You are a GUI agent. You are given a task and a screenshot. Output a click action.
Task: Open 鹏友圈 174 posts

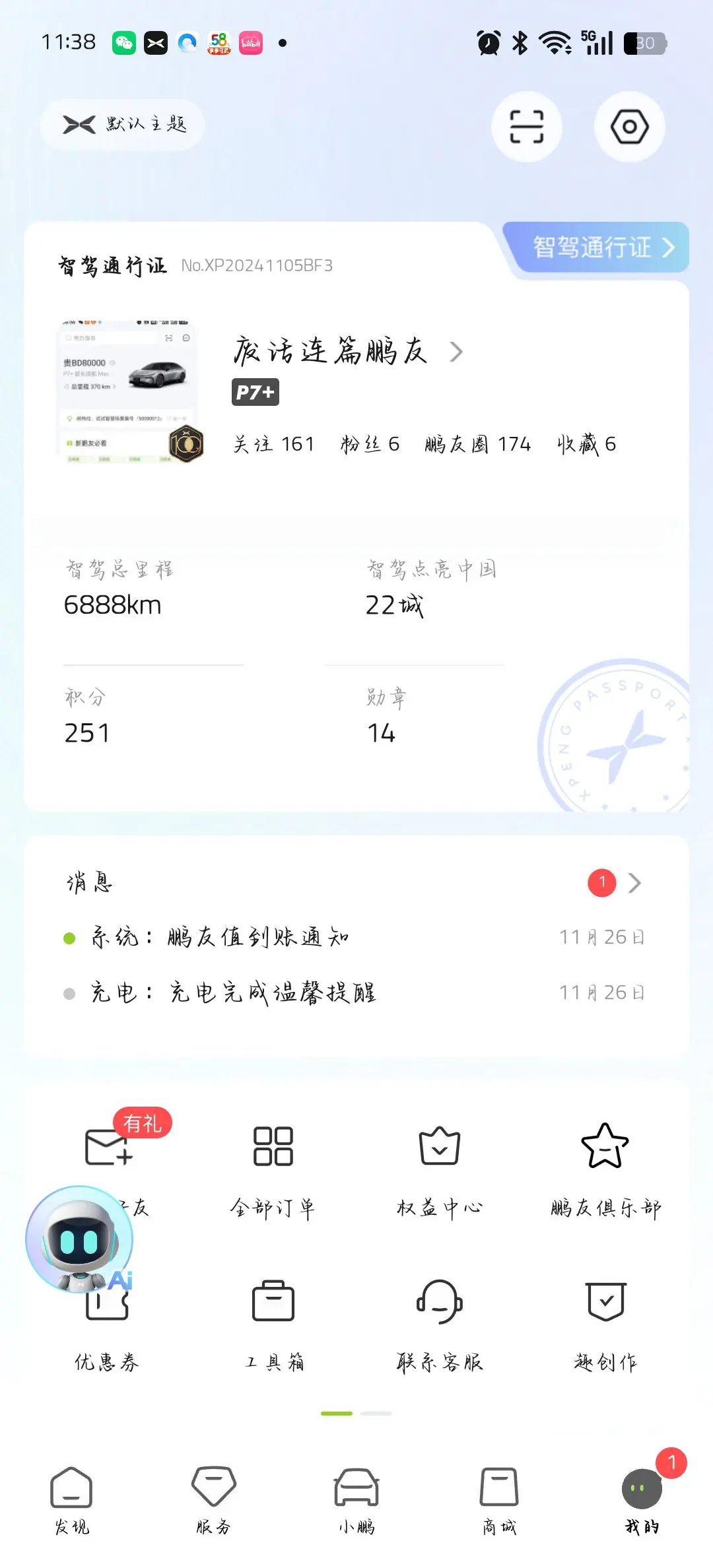[477, 444]
